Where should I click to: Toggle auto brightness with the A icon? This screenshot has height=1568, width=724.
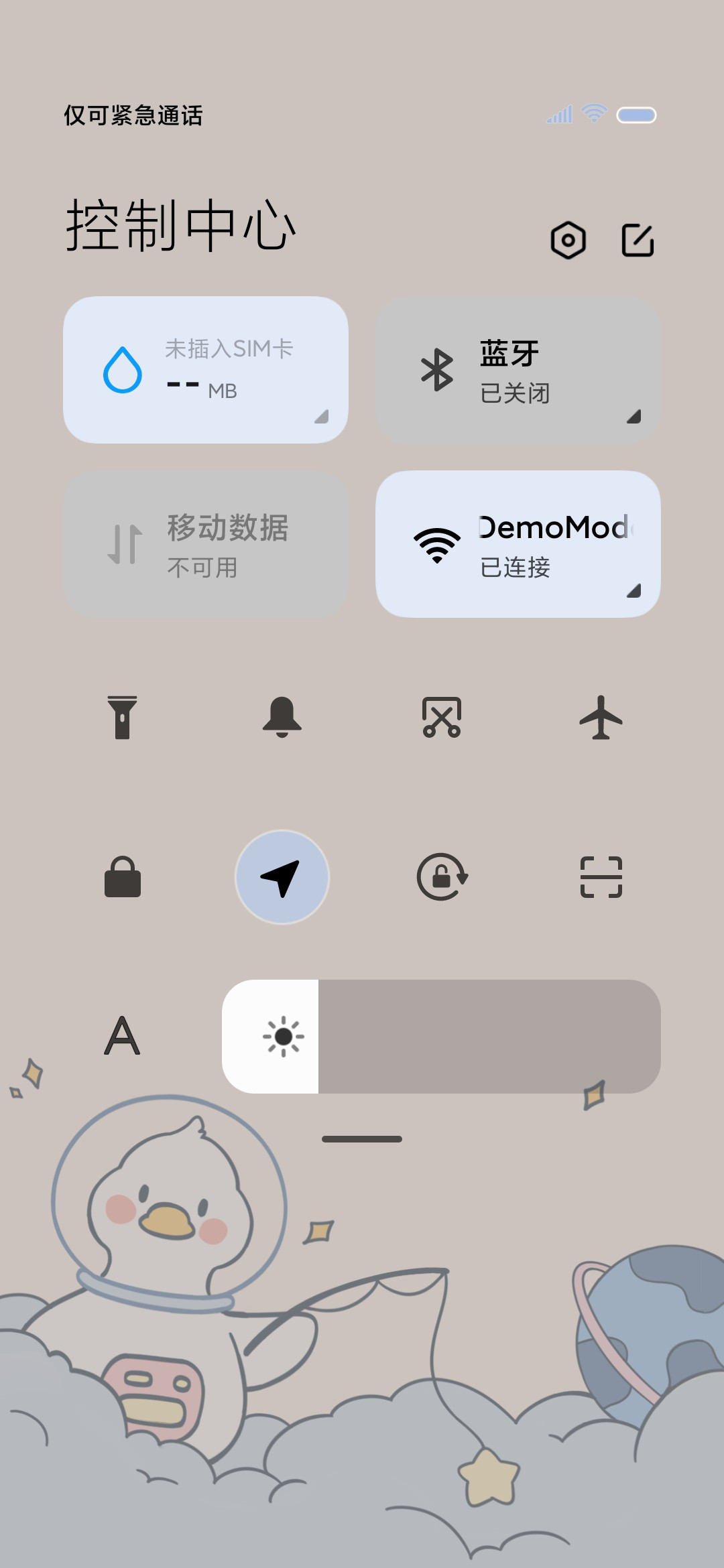(123, 1036)
